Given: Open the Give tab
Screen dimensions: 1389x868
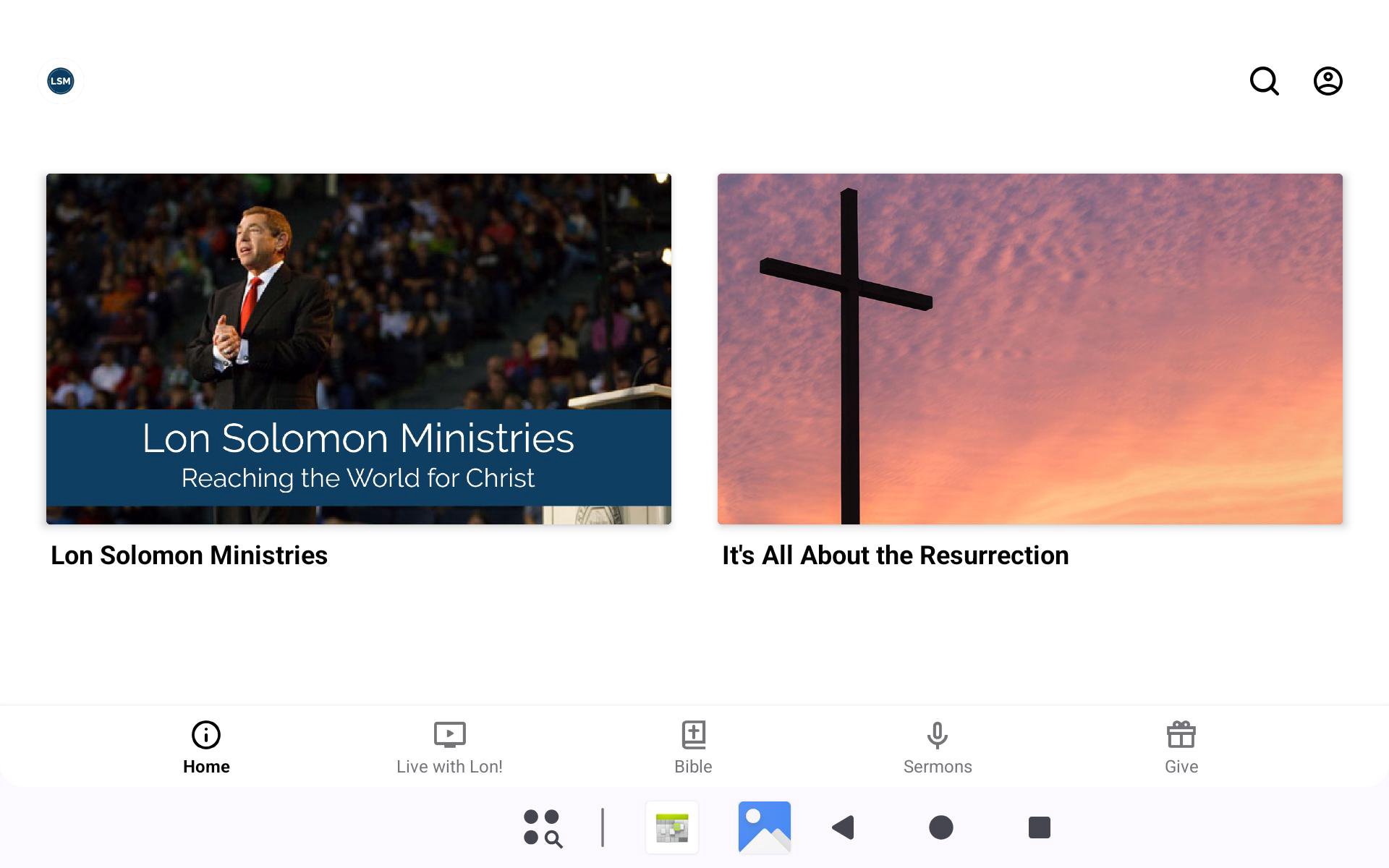Looking at the screenshot, I should pyautogui.click(x=1181, y=747).
